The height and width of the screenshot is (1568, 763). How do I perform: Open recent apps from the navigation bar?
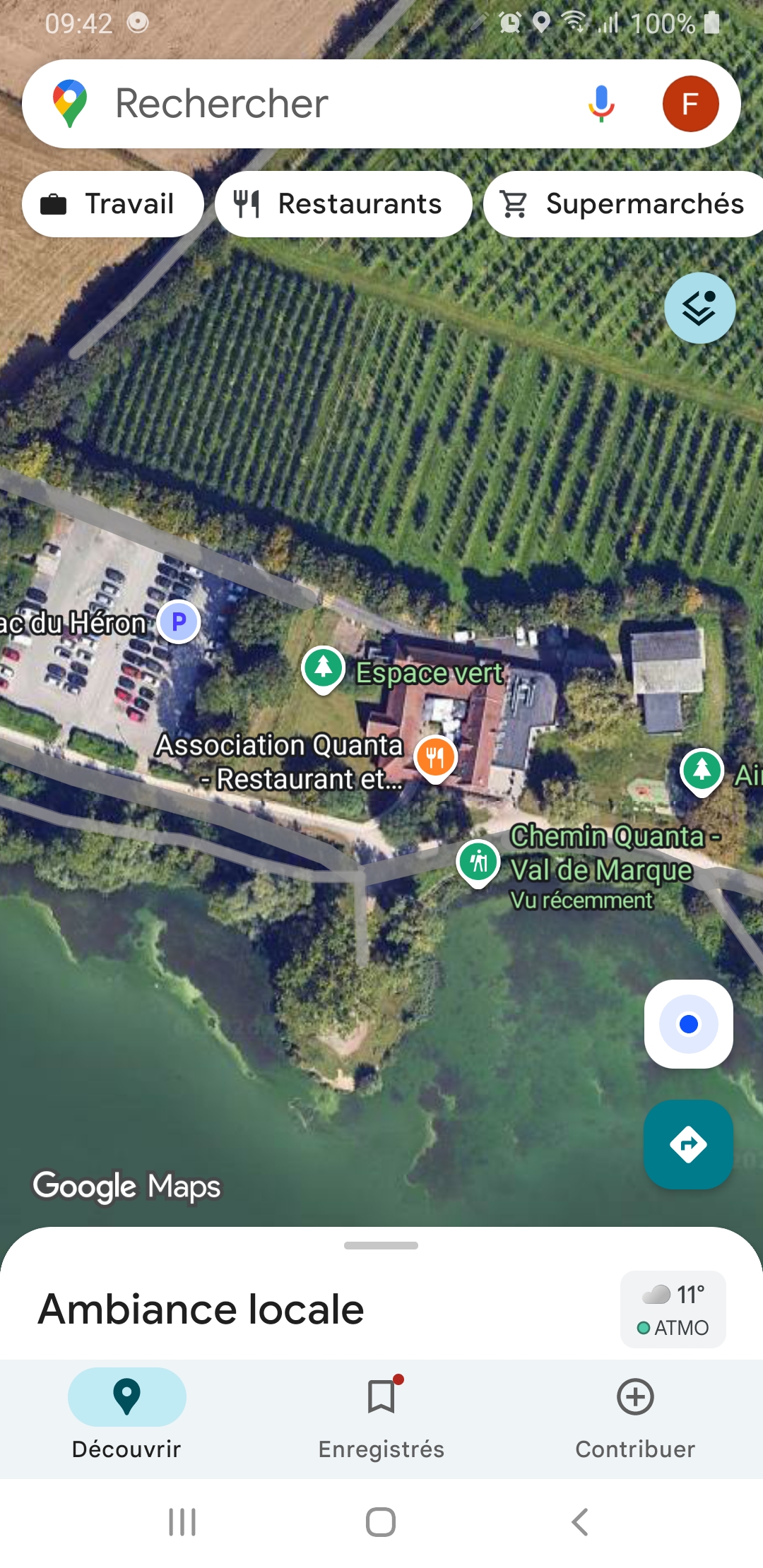coord(182,1522)
